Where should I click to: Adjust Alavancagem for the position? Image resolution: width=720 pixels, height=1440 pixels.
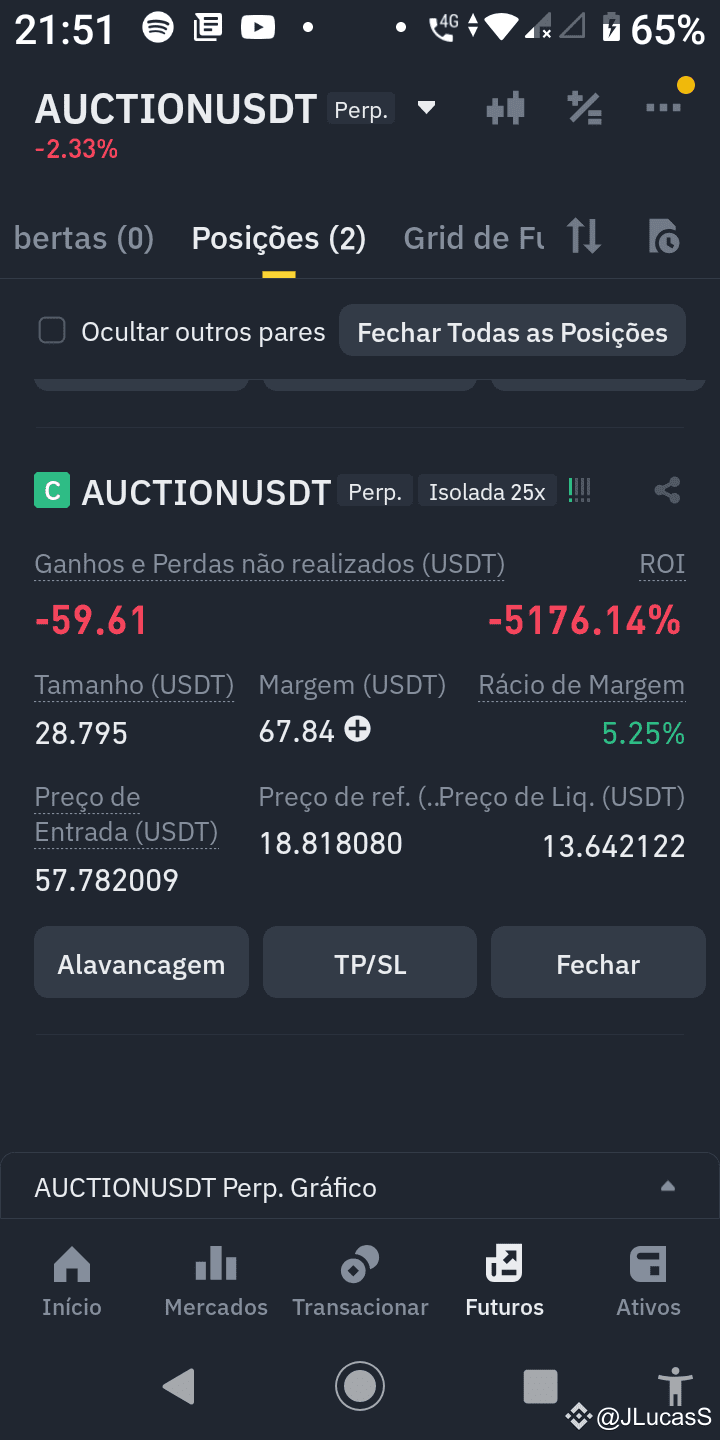click(141, 962)
